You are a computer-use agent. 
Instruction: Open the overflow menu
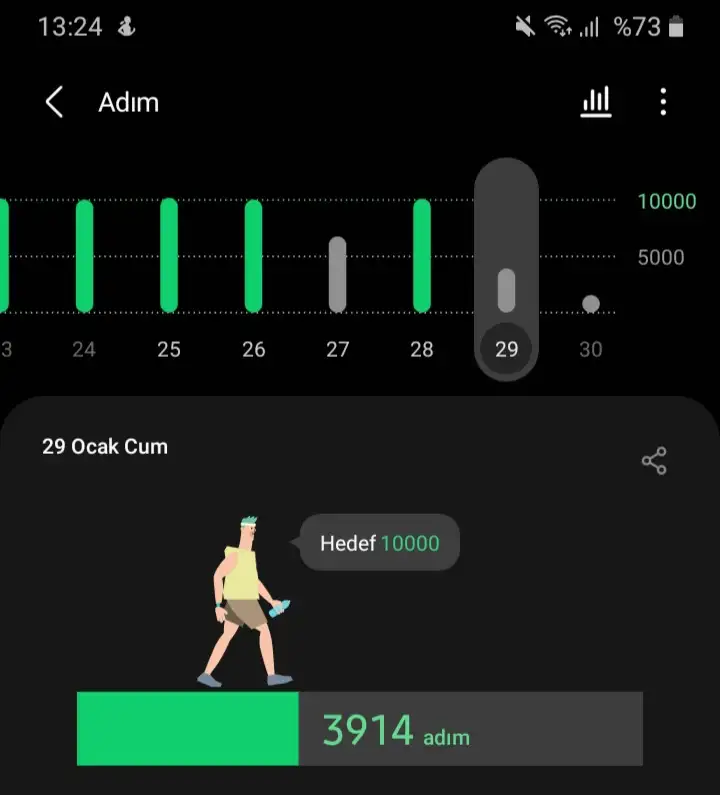pyautogui.click(x=663, y=102)
